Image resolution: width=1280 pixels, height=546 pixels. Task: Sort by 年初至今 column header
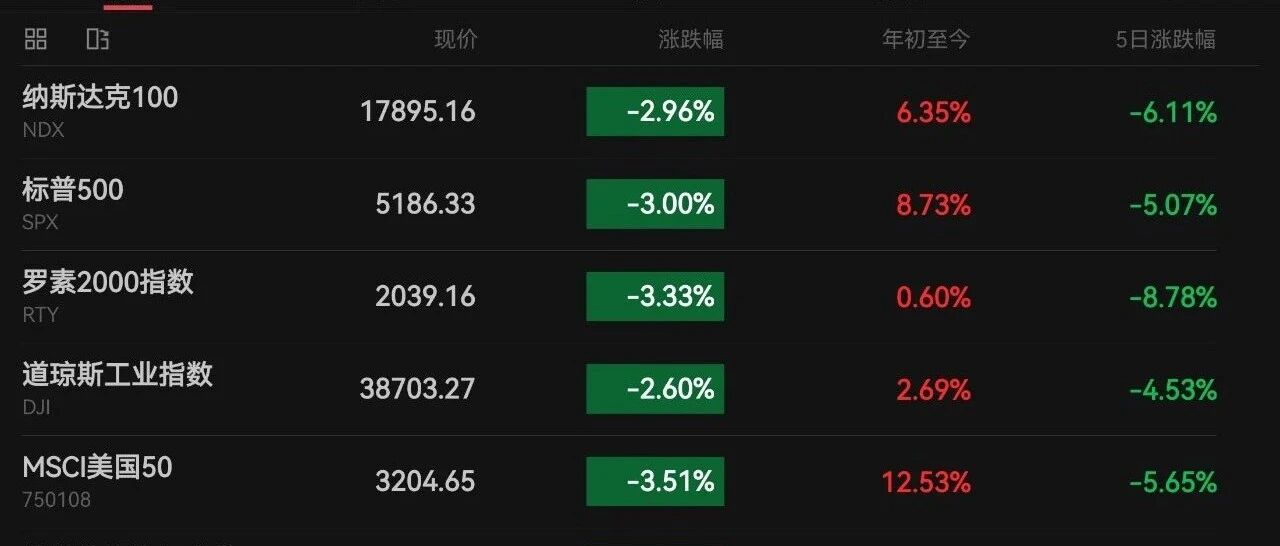click(x=926, y=39)
